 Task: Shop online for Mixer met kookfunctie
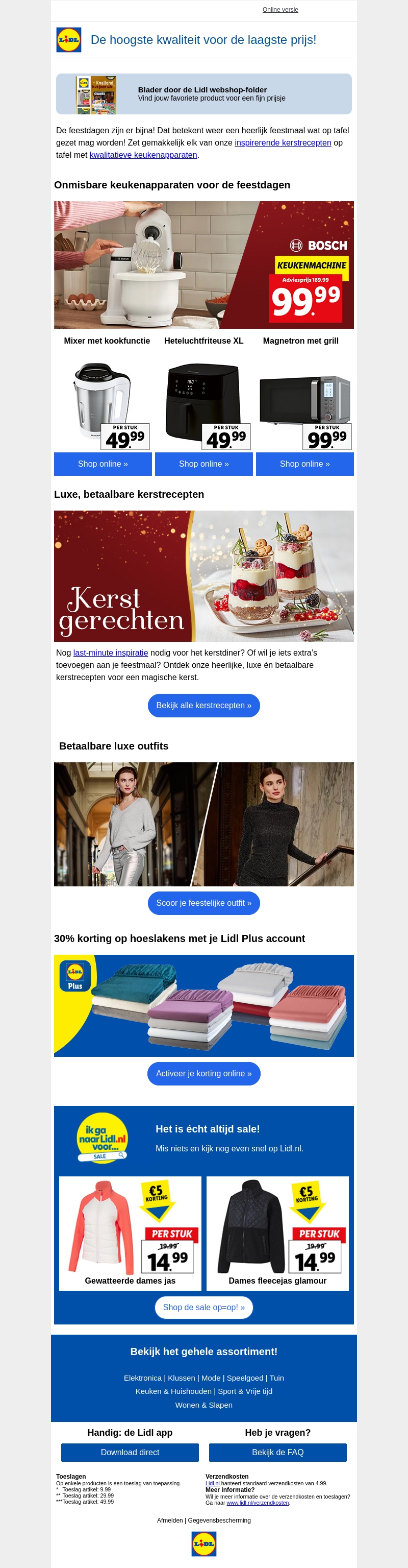tap(103, 464)
